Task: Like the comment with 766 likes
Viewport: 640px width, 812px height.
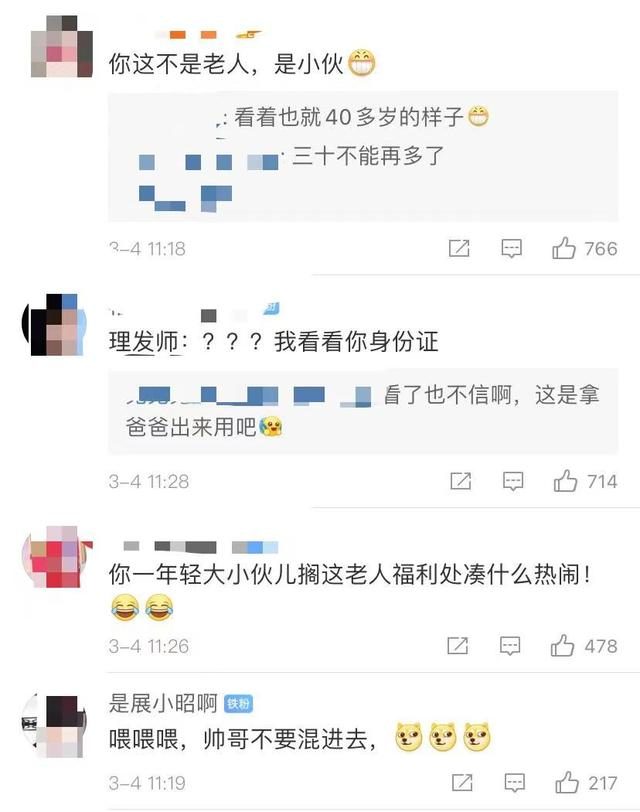Action: (565, 248)
